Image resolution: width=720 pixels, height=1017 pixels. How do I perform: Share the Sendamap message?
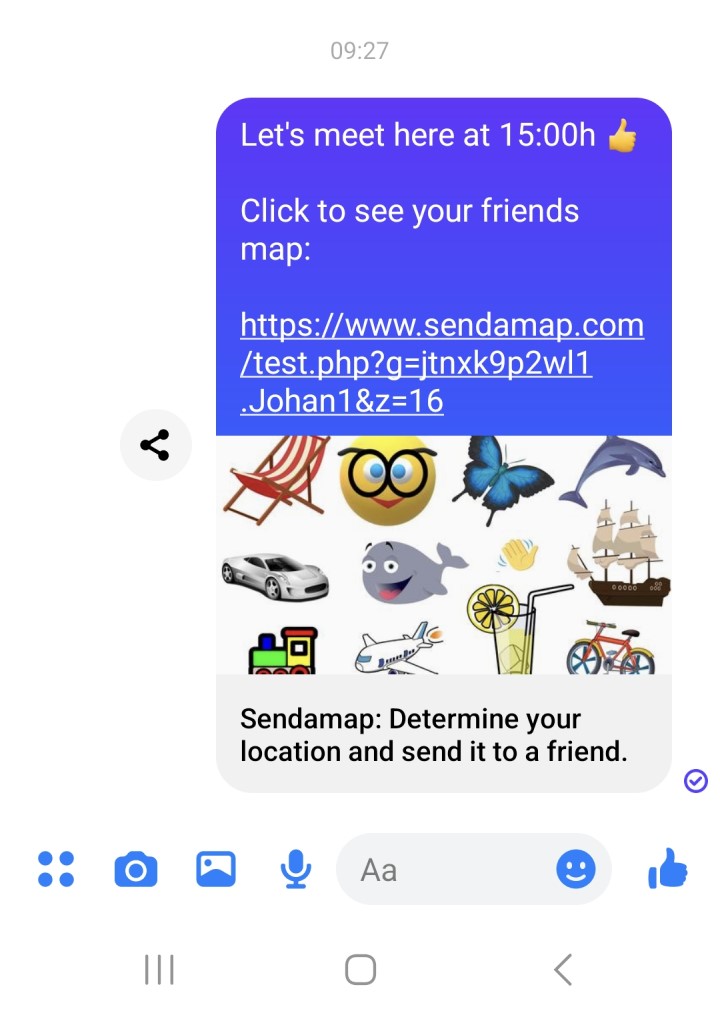pos(155,445)
